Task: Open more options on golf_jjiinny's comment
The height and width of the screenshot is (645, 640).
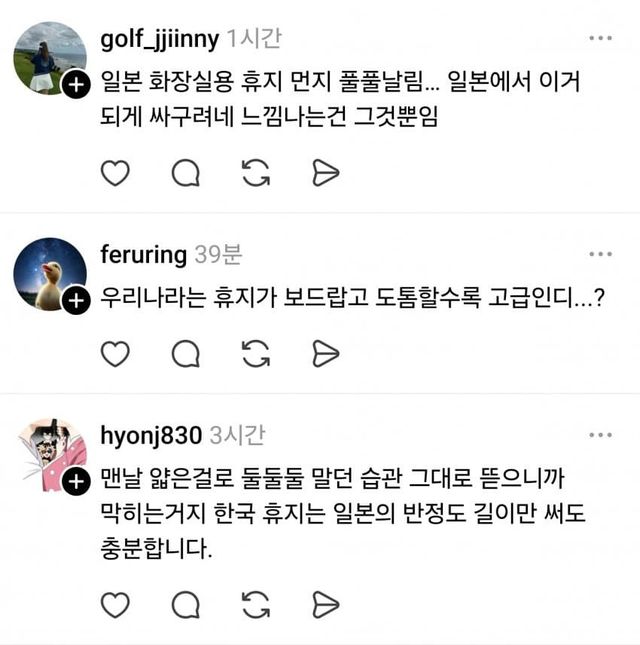Action: coord(600,38)
